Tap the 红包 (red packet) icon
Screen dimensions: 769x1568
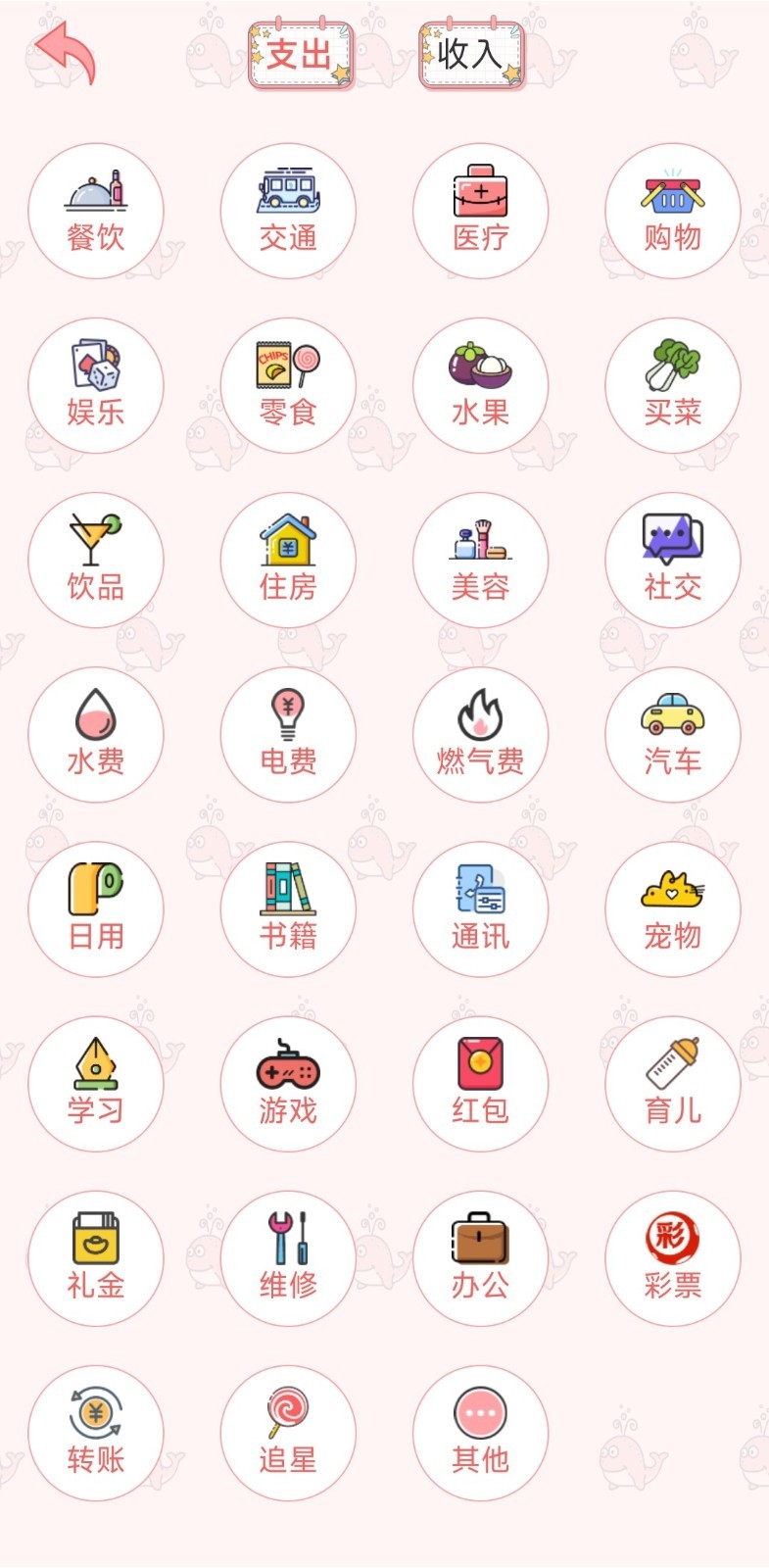(x=480, y=1083)
